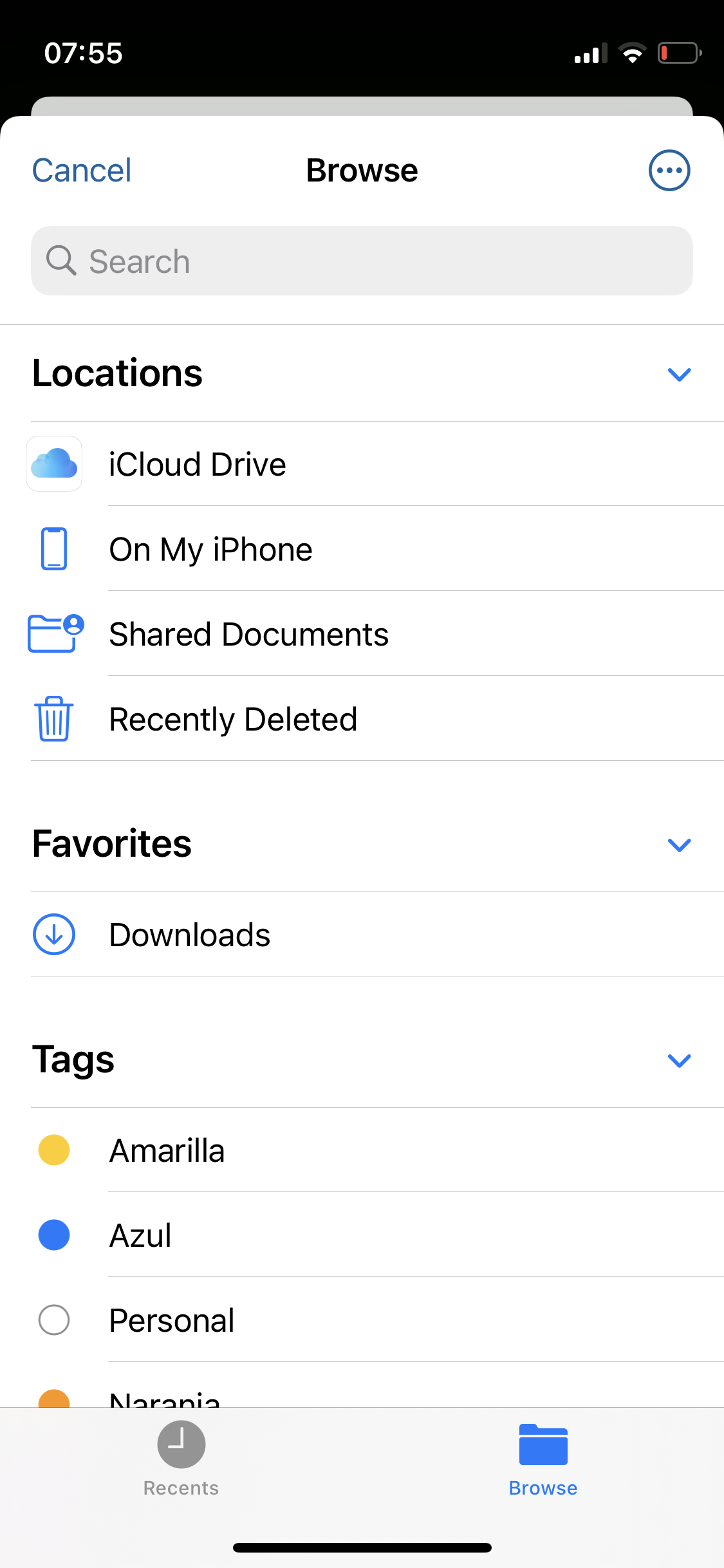
Task: Select the Azul tag
Action: pos(140,1235)
